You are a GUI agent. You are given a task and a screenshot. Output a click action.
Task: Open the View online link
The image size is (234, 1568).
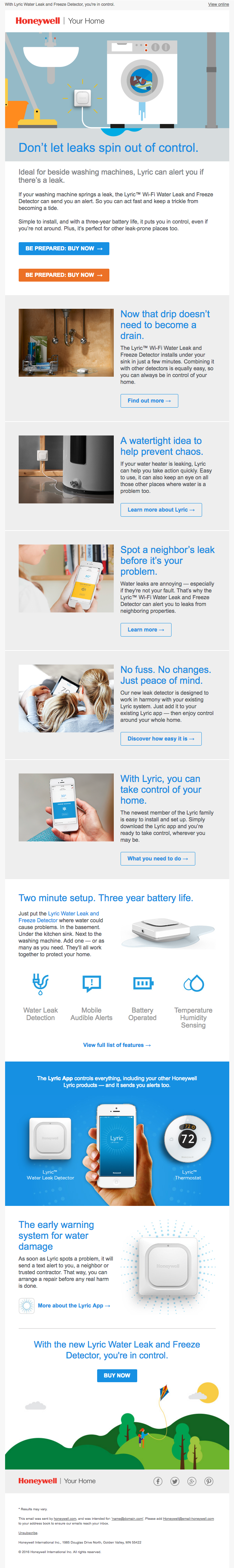coord(218,4)
